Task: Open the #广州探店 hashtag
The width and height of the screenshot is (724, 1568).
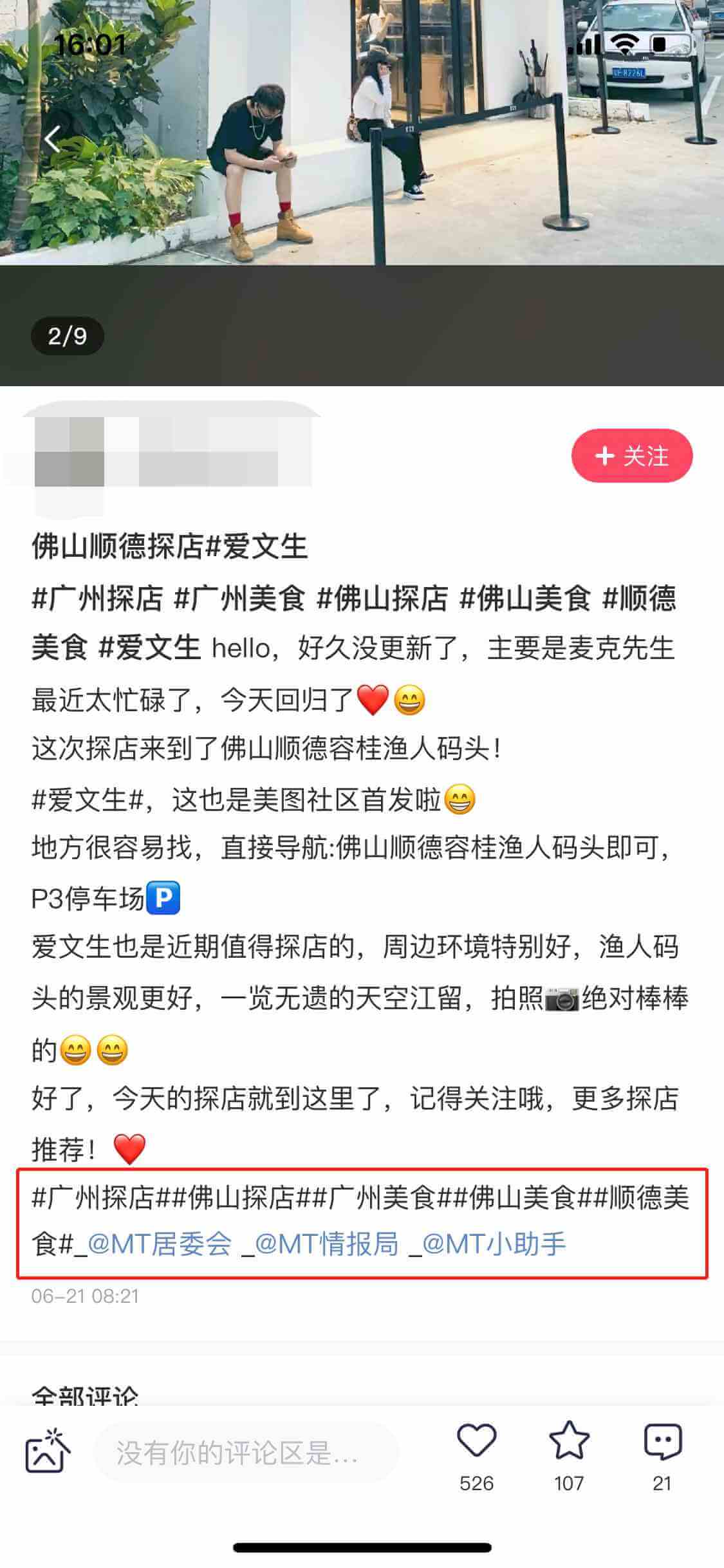Action: (x=98, y=599)
